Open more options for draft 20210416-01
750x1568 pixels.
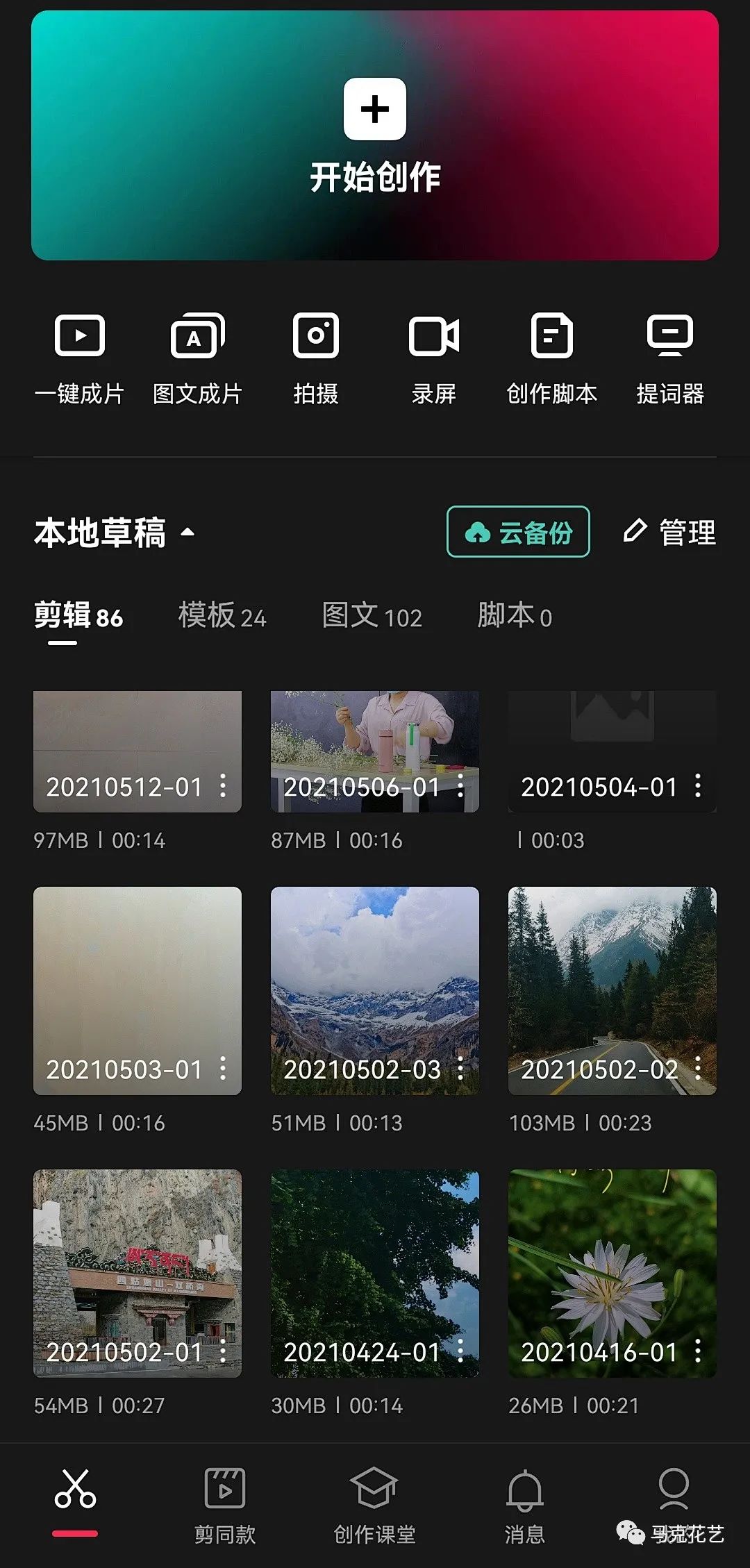(x=698, y=1351)
